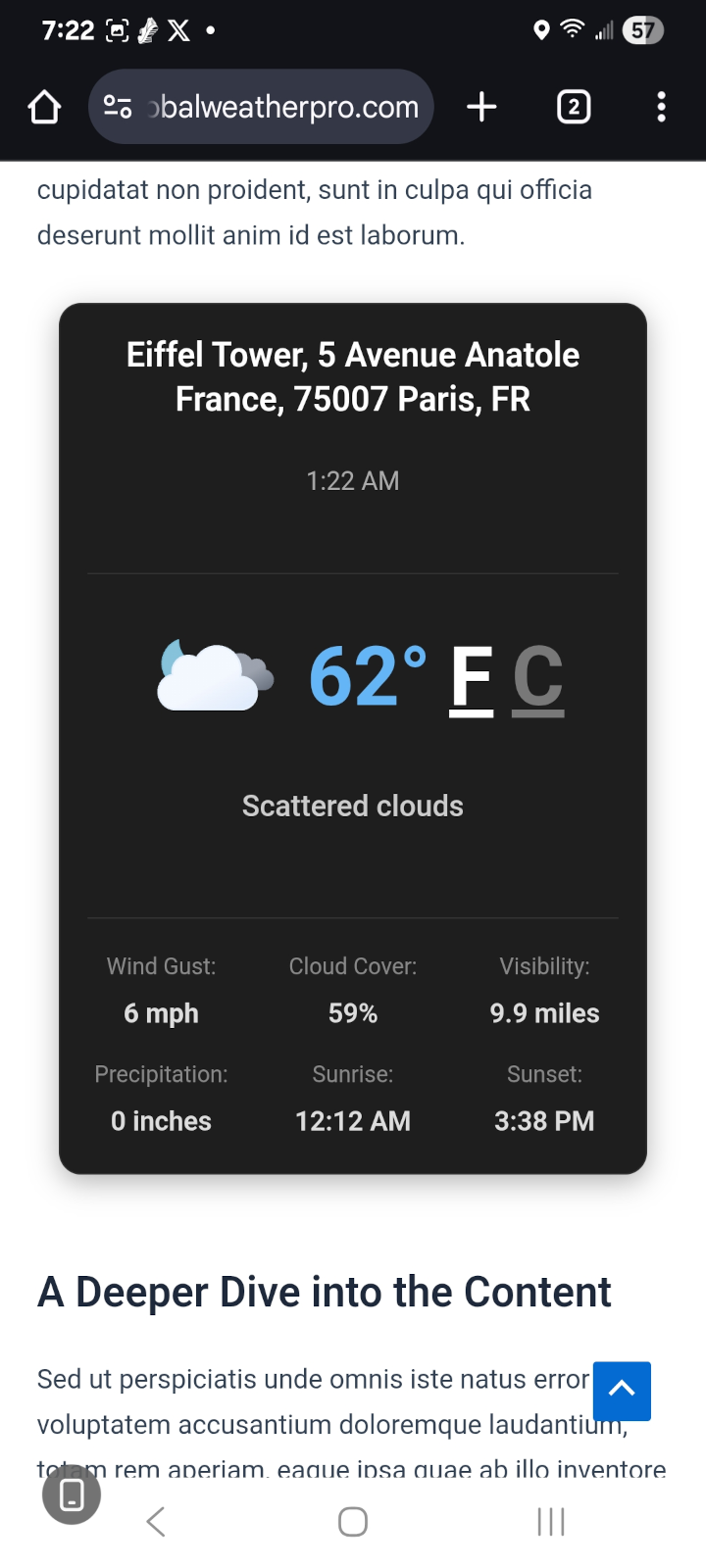
Task: Open the browser overflow menu
Action: [662, 107]
